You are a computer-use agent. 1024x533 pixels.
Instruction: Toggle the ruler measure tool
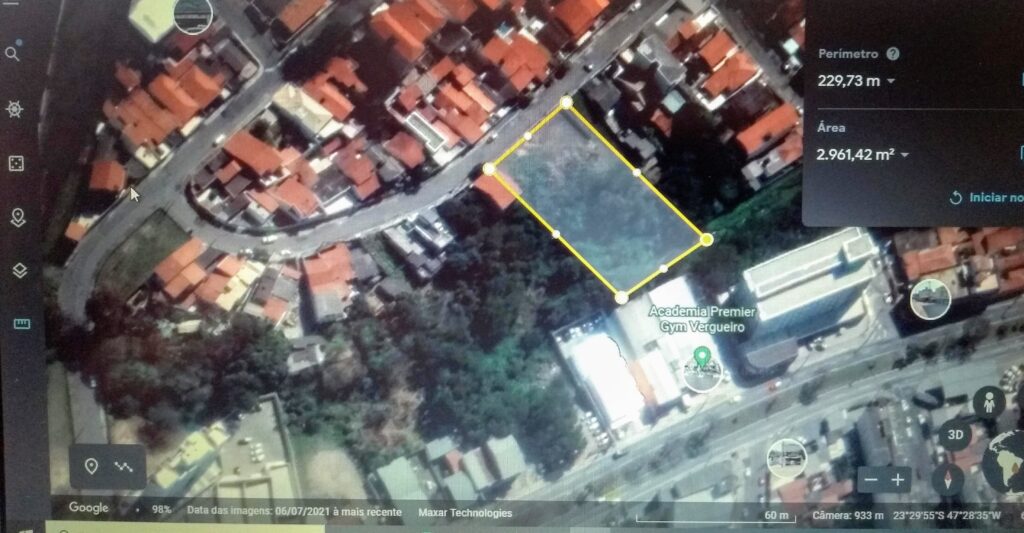tap(20, 324)
